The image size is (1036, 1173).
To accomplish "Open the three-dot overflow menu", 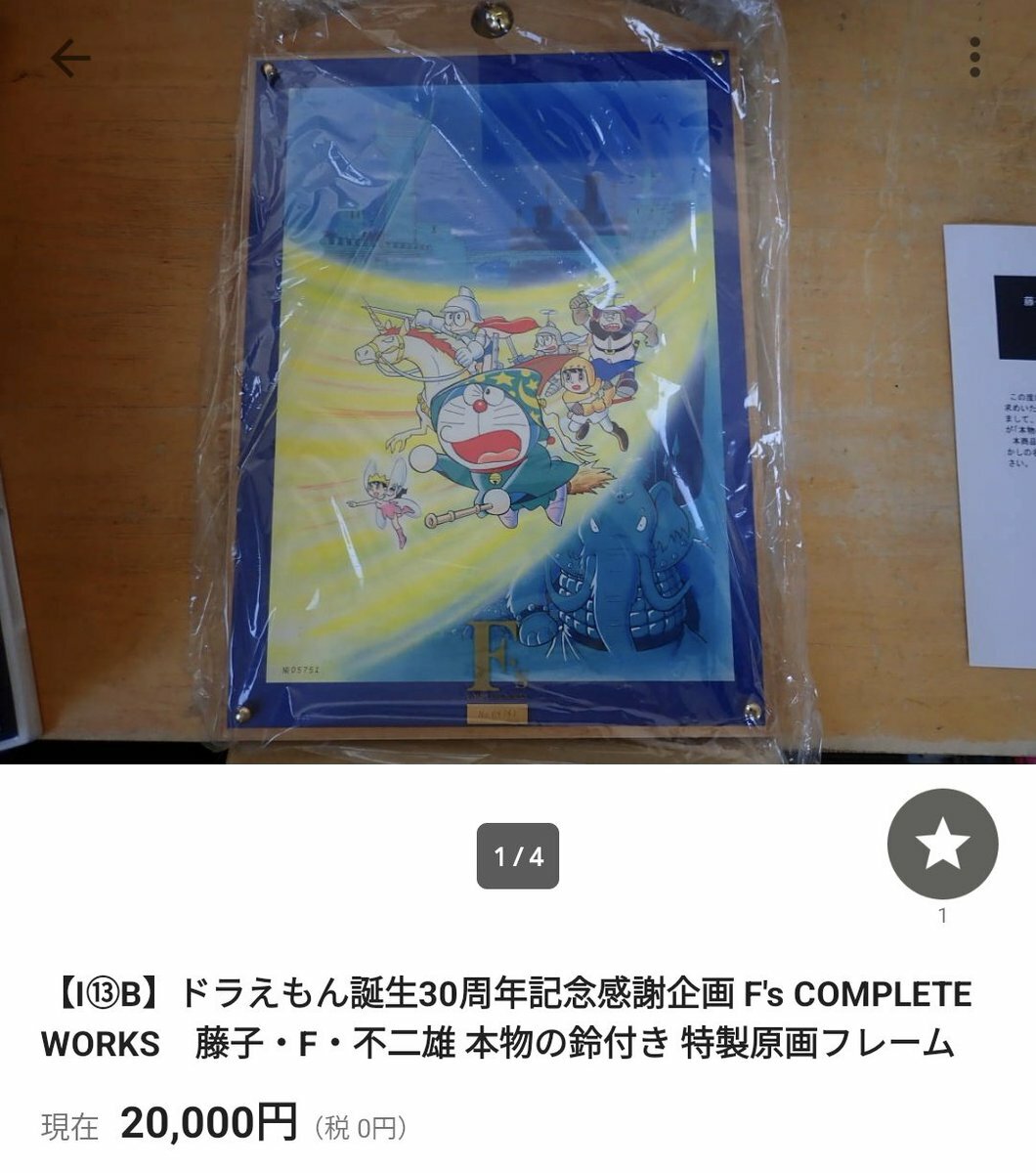I will pyautogui.click(x=974, y=60).
